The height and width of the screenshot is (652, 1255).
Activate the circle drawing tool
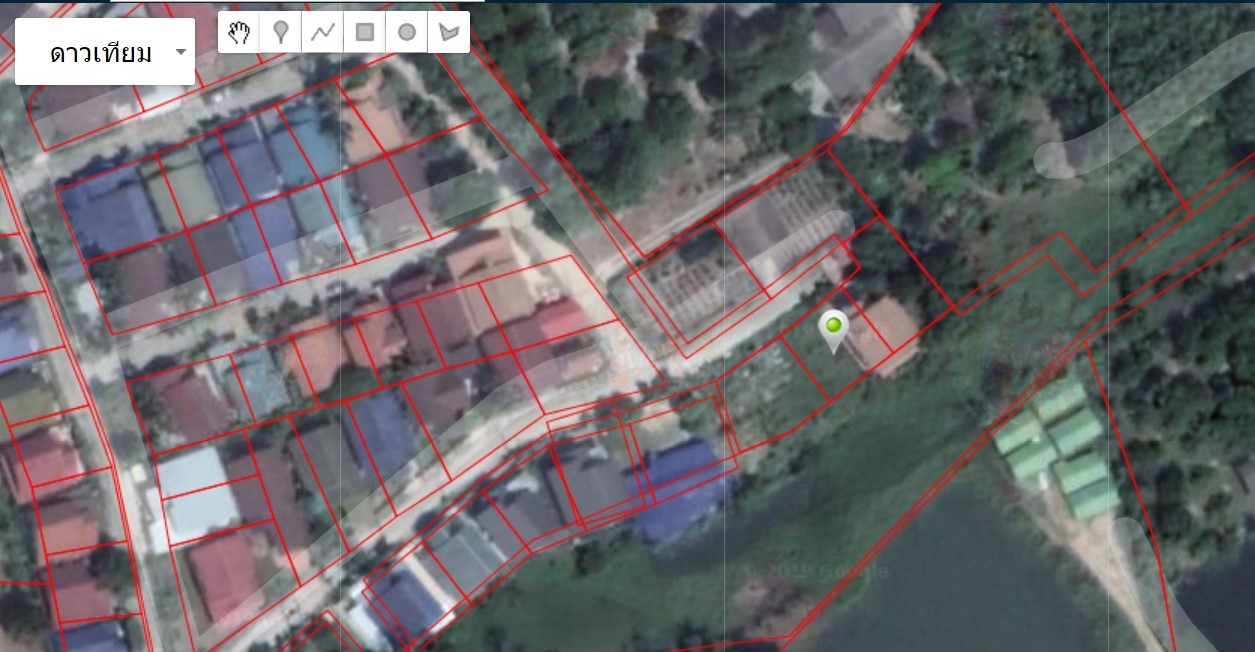406,32
